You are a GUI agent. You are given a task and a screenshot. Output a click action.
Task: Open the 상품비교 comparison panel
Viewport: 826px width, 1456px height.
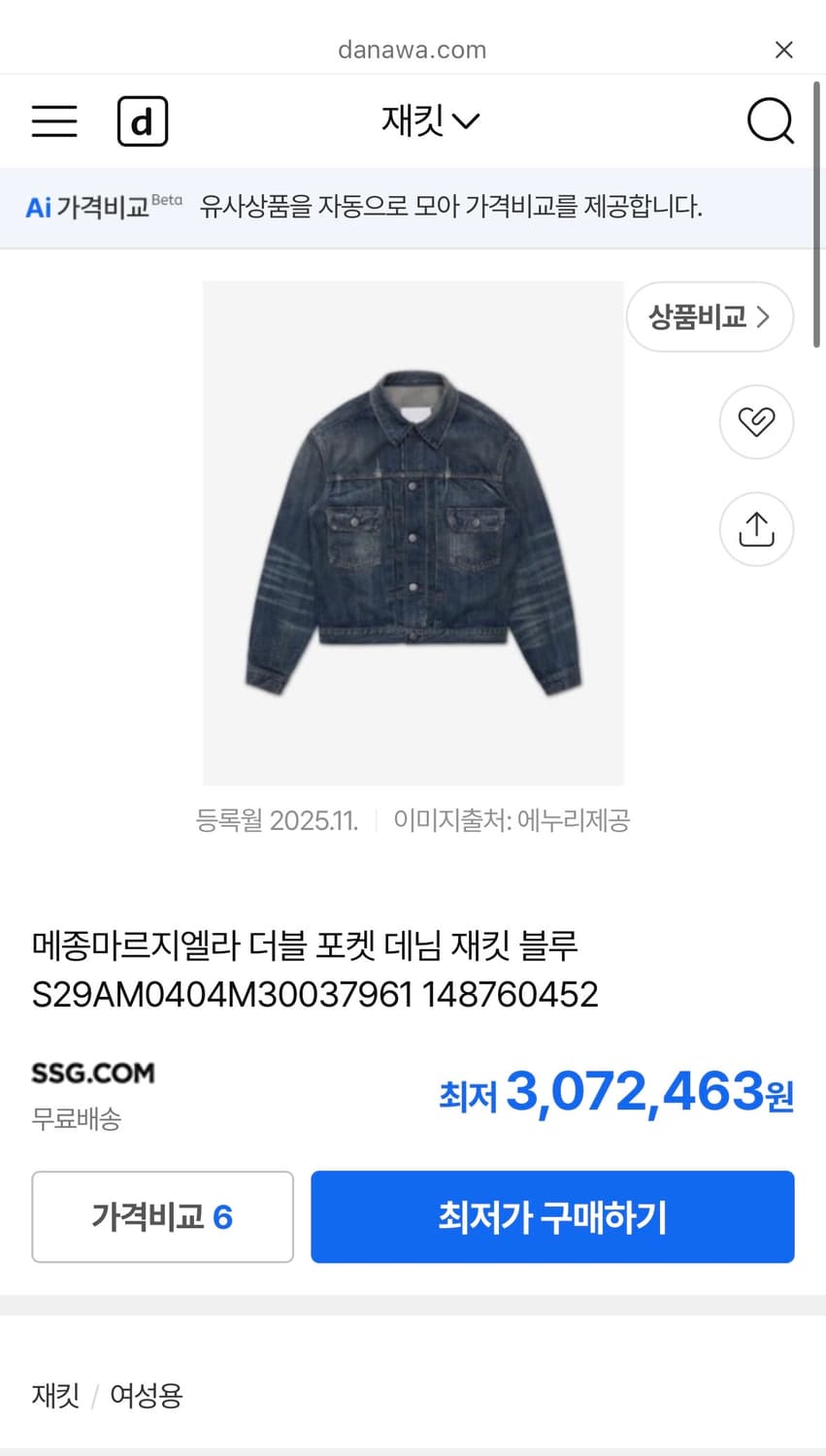(x=710, y=316)
